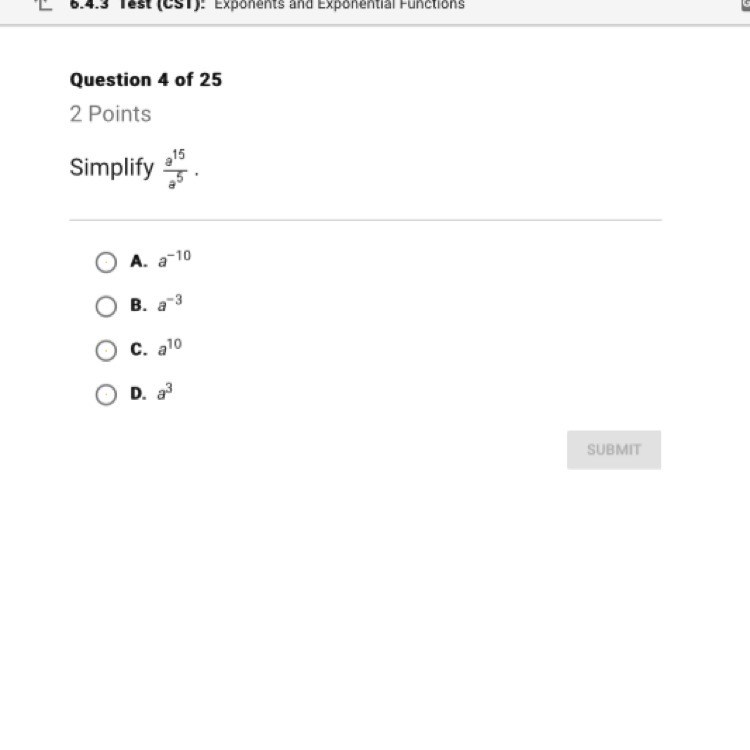
Task: Tap the SUBMIT button
Action: [x=614, y=450]
